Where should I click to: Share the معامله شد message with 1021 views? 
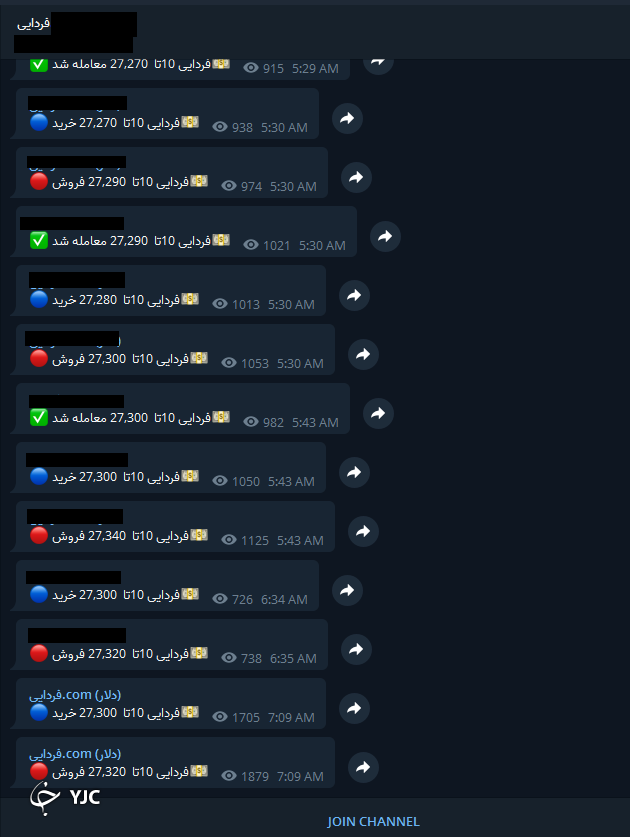385,237
